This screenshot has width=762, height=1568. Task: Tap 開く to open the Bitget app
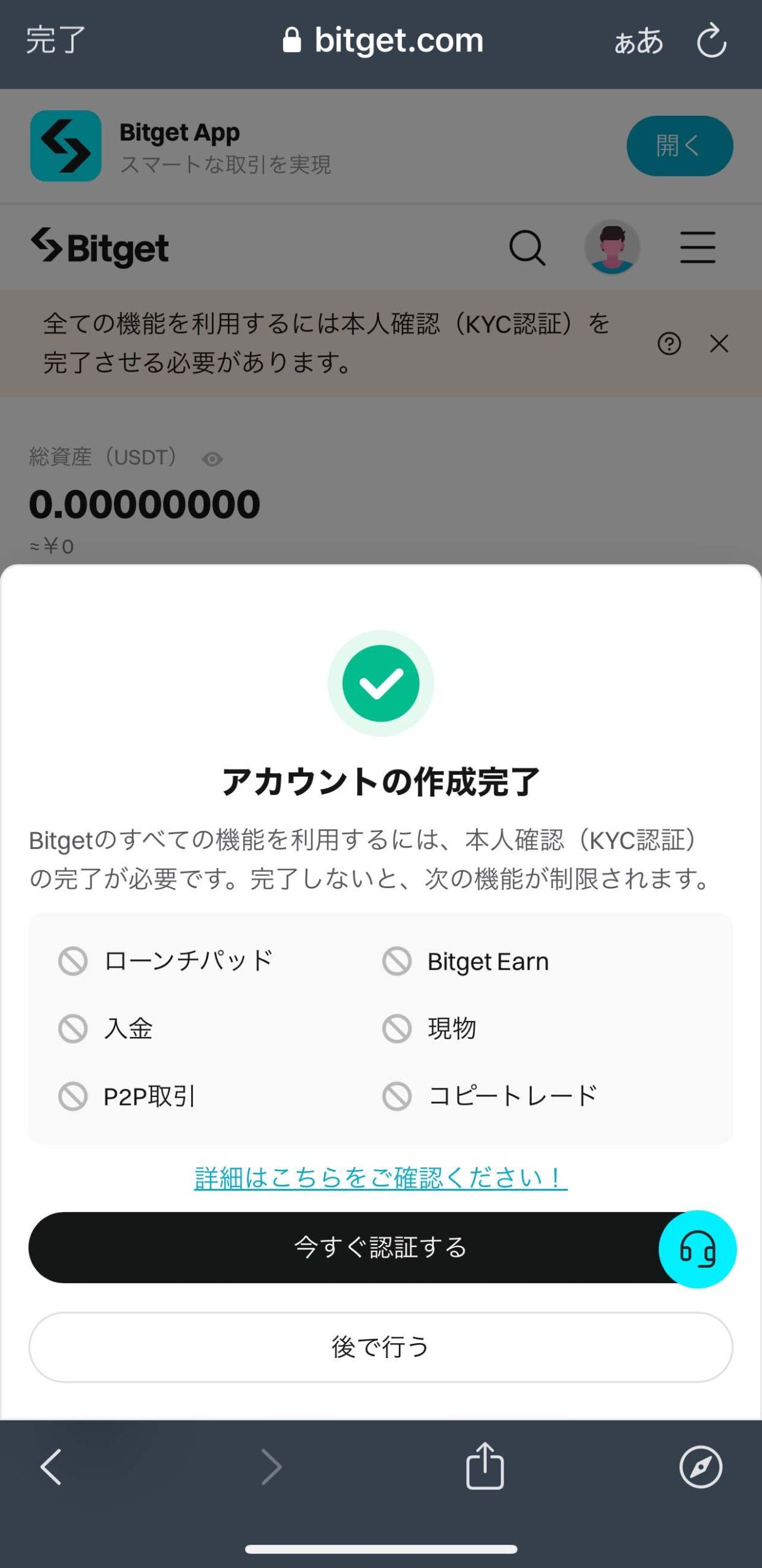pos(679,146)
